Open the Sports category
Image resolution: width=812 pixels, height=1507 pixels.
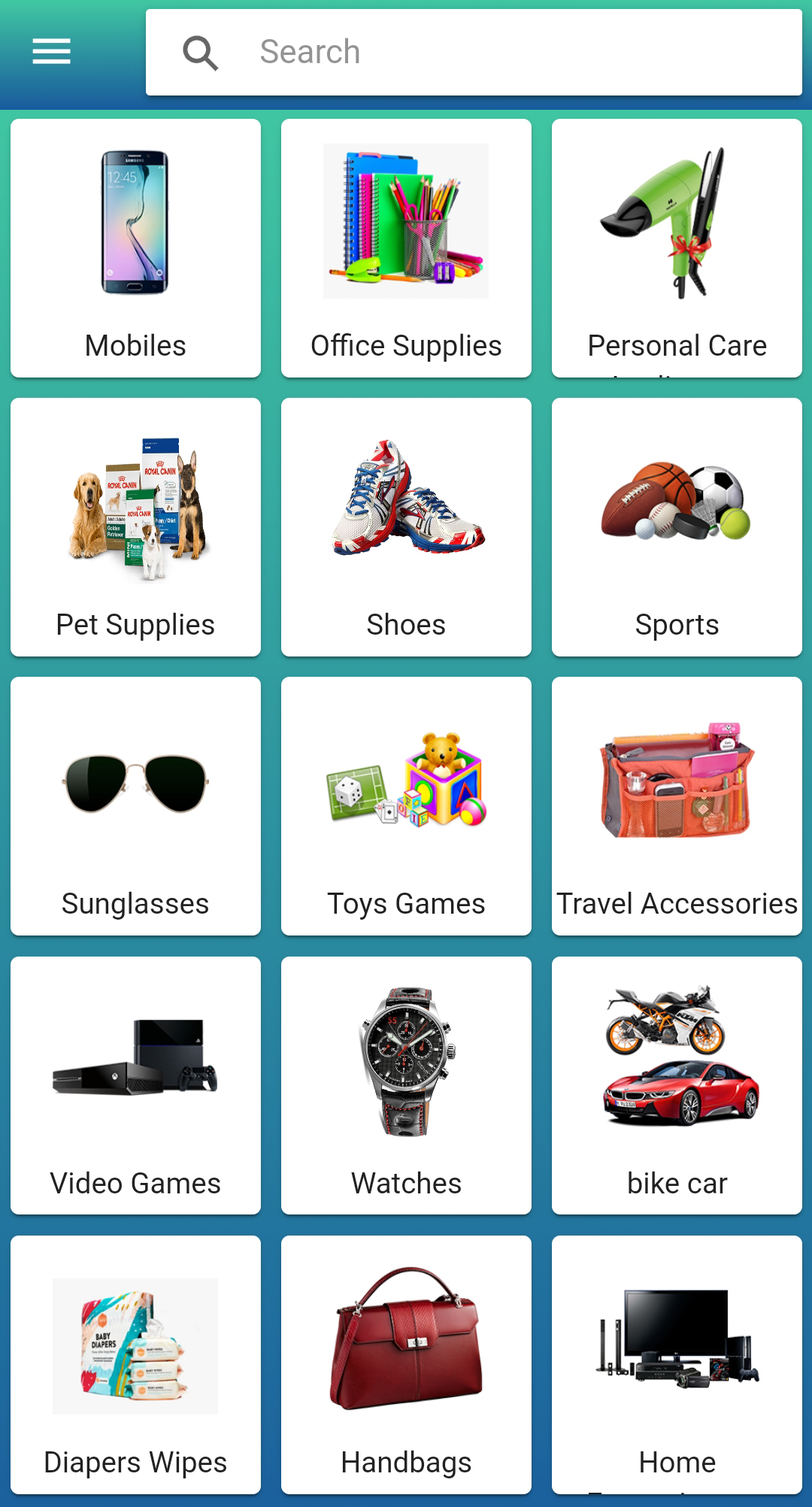(x=677, y=527)
